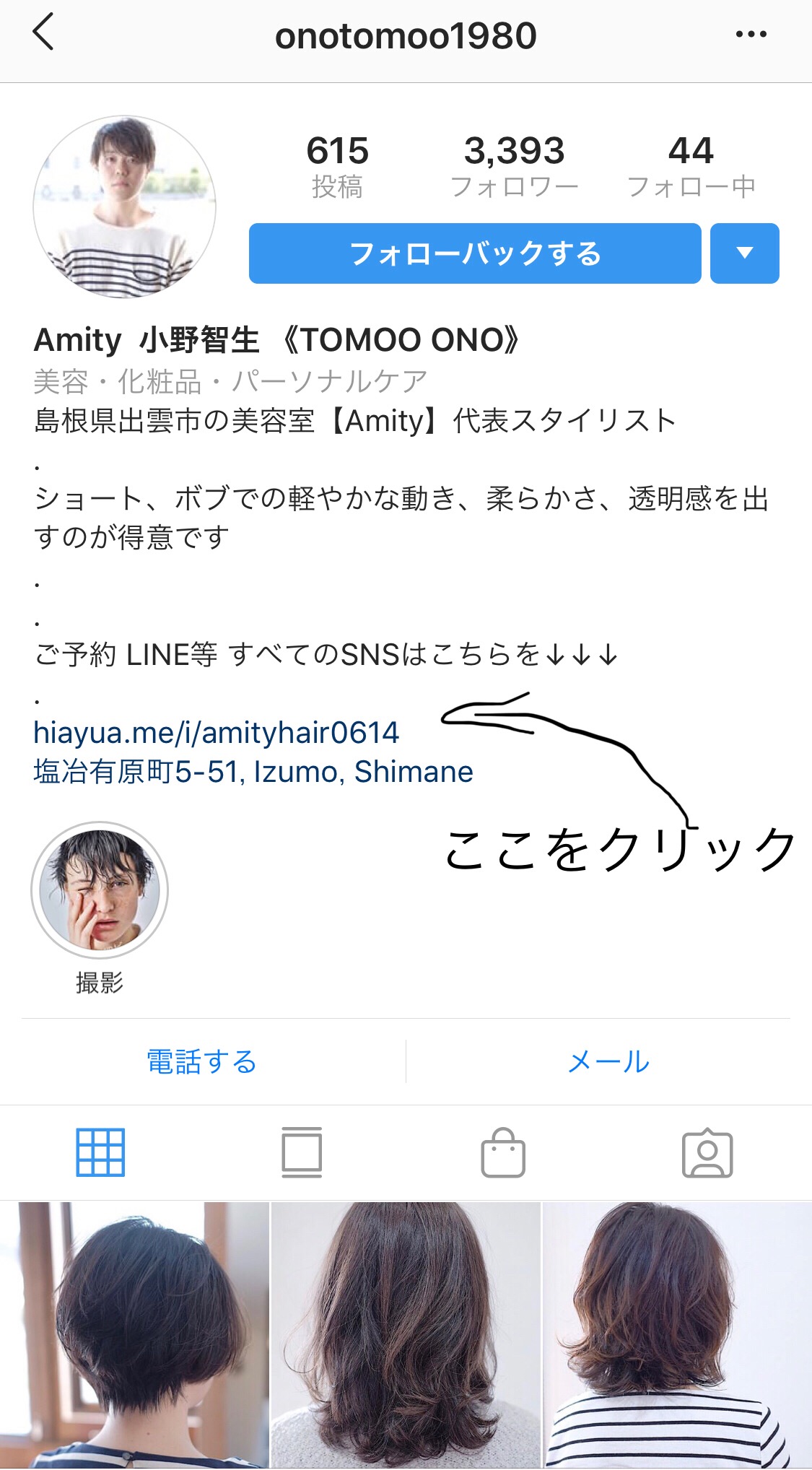Open the long wavy brown hair post

coord(406,1336)
